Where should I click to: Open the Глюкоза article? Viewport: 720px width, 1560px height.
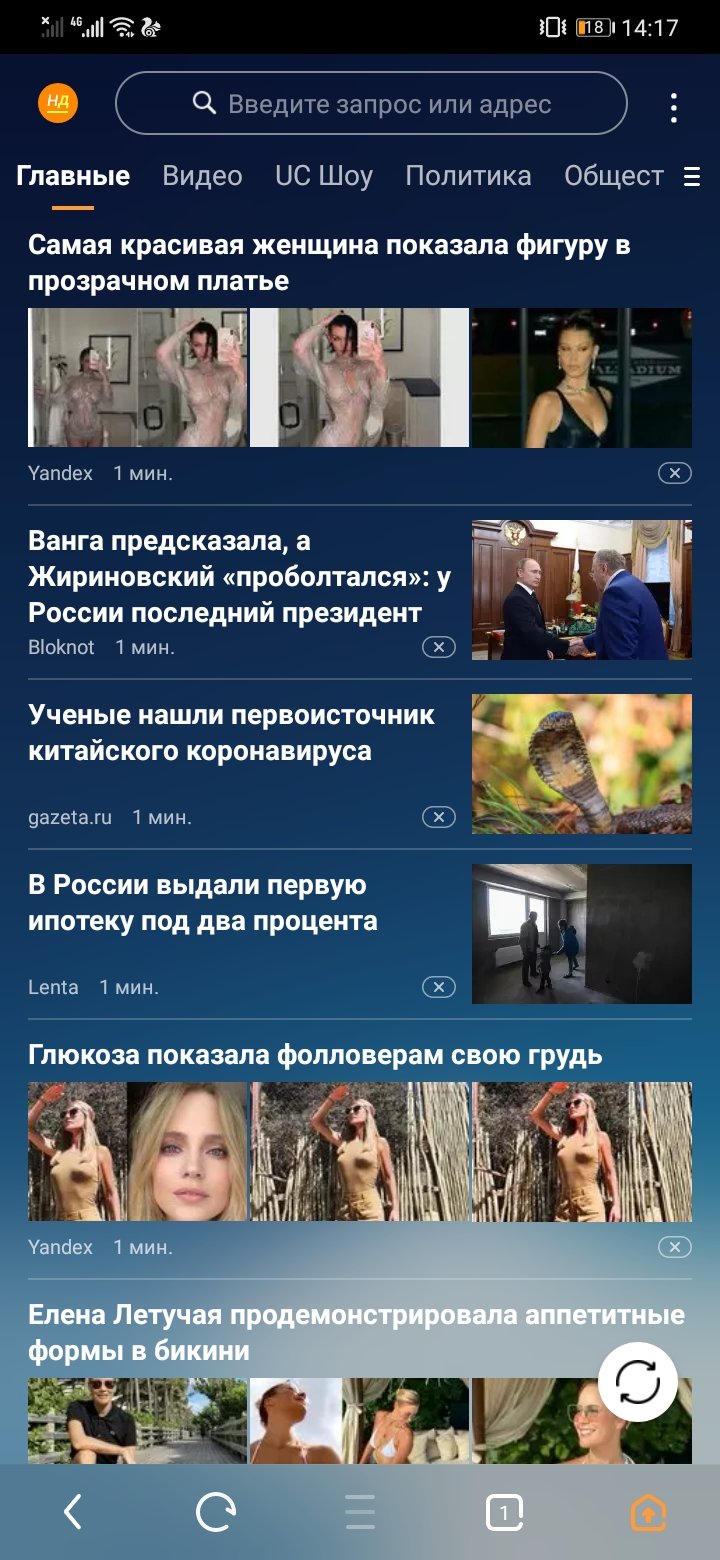pyautogui.click(x=315, y=1055)
